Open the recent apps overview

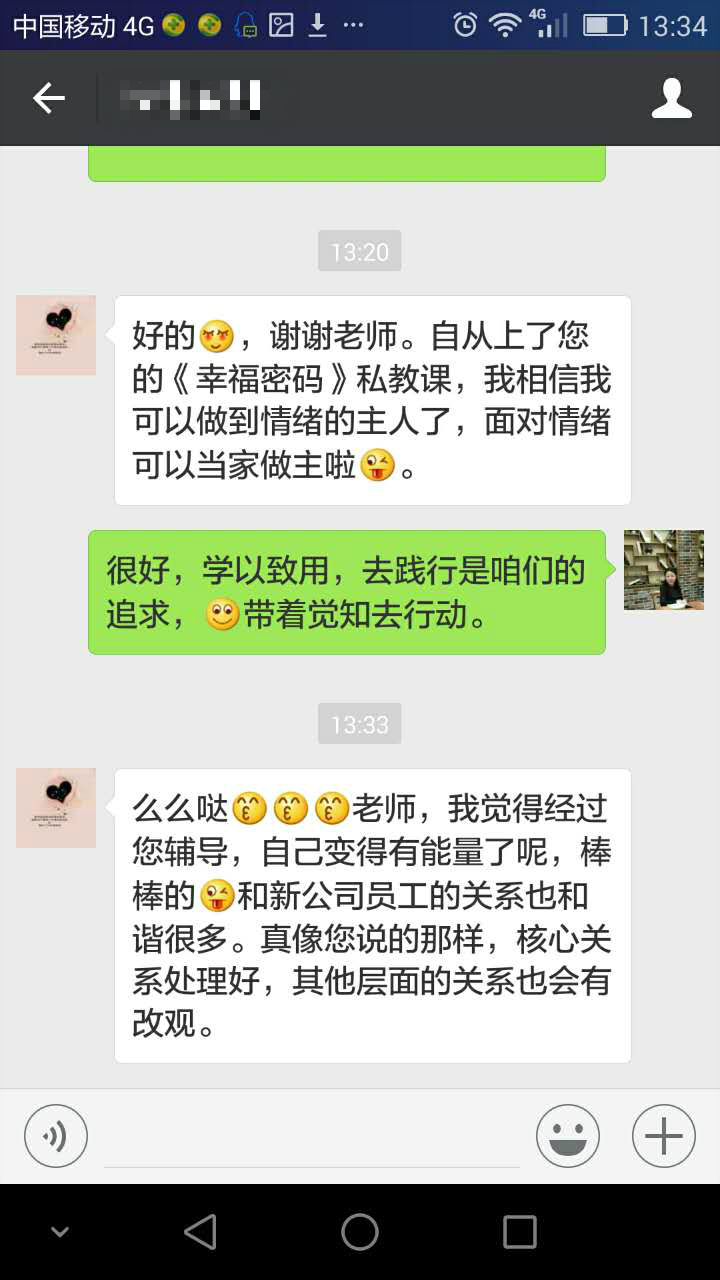pos(519,1232)
